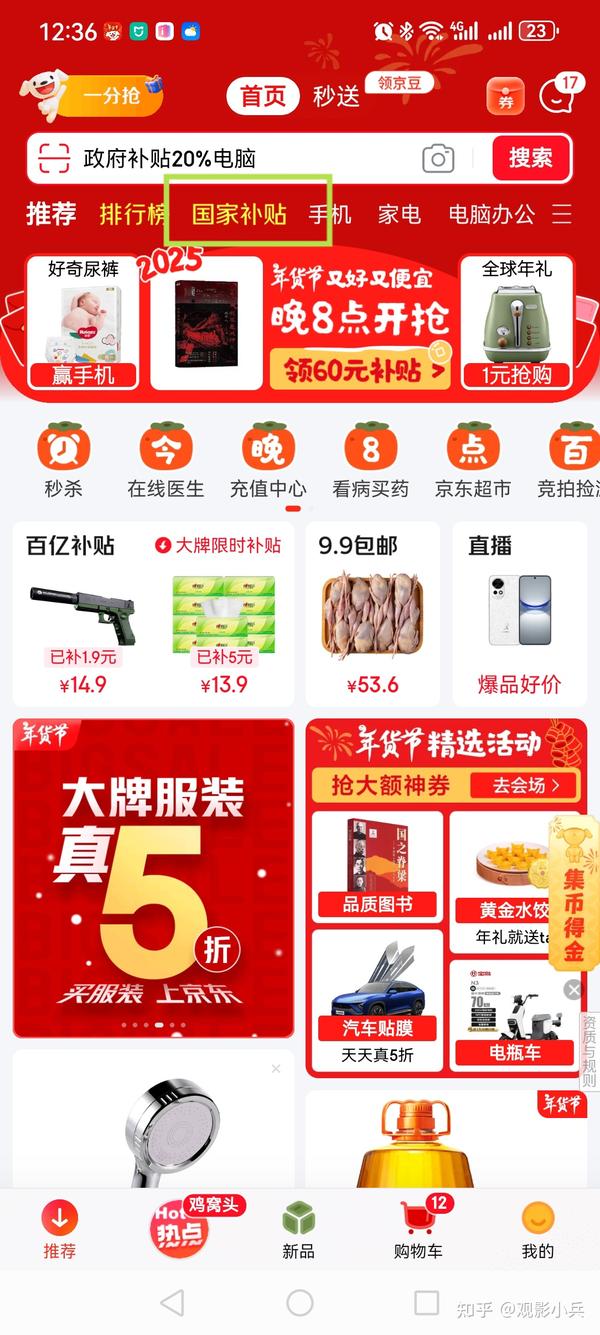The image size is (600, 1335).
Task: Open the 秒杀 flash sale shortcut
Action: pos(63,460)
